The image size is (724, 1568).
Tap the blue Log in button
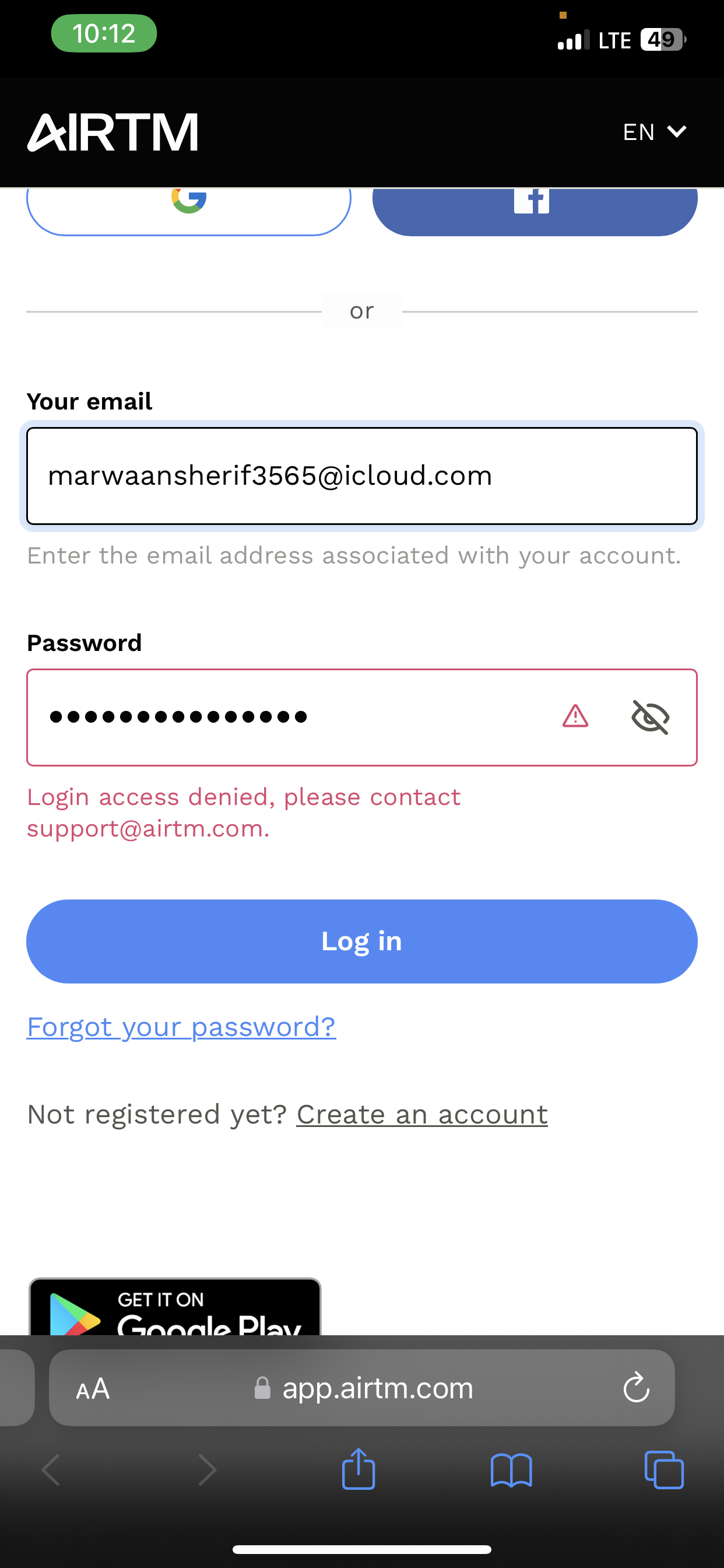362,941
